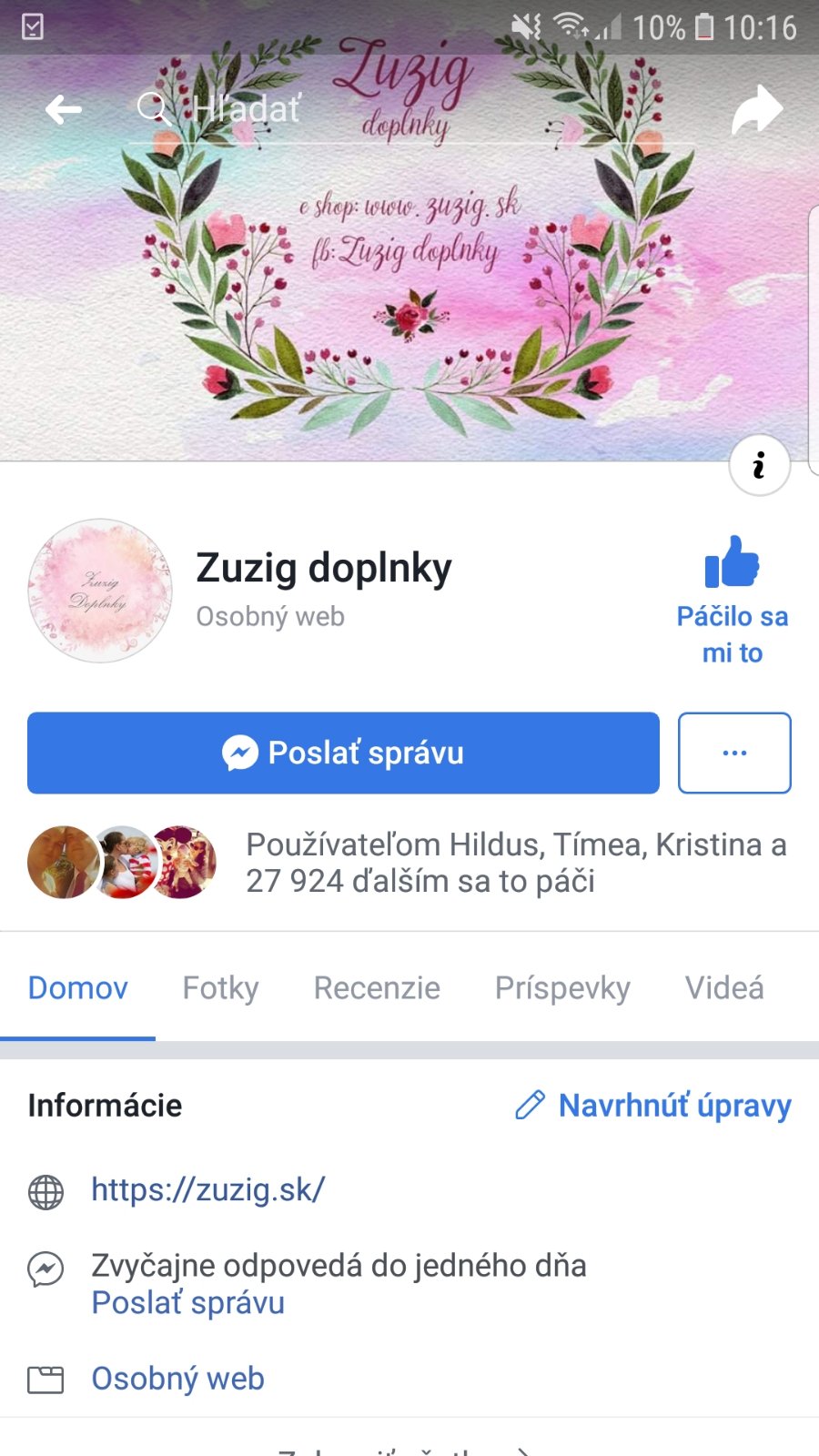Switch to the Recenzie tab

377,988
